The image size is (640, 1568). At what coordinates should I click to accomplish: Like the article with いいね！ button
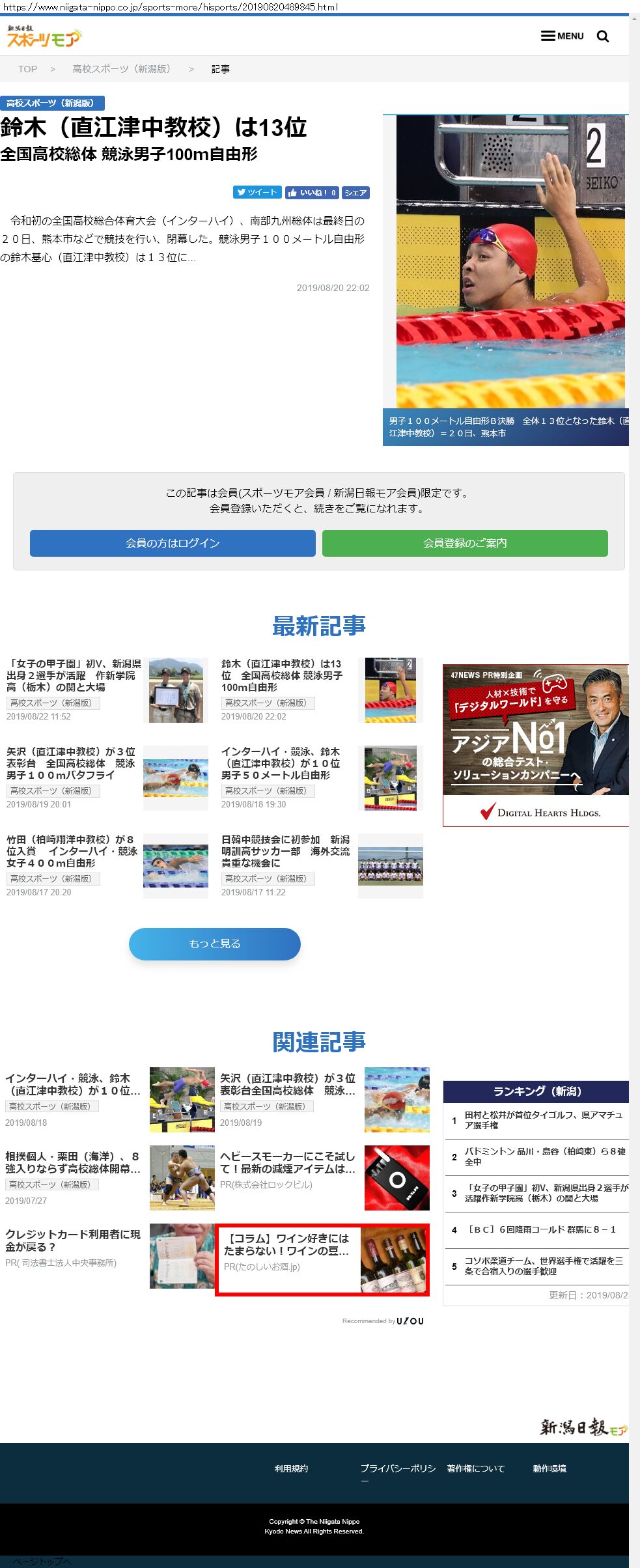click(x=311, y=192)
